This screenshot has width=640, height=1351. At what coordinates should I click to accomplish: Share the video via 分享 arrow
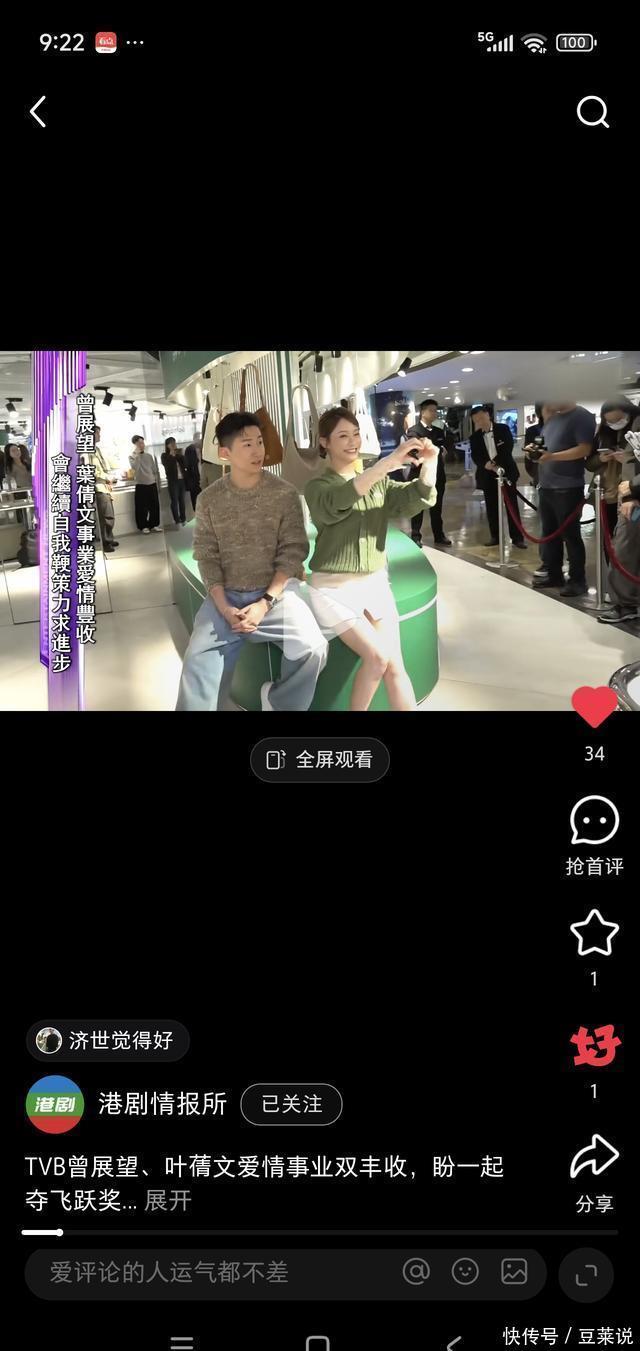[x=594, y=1158]
